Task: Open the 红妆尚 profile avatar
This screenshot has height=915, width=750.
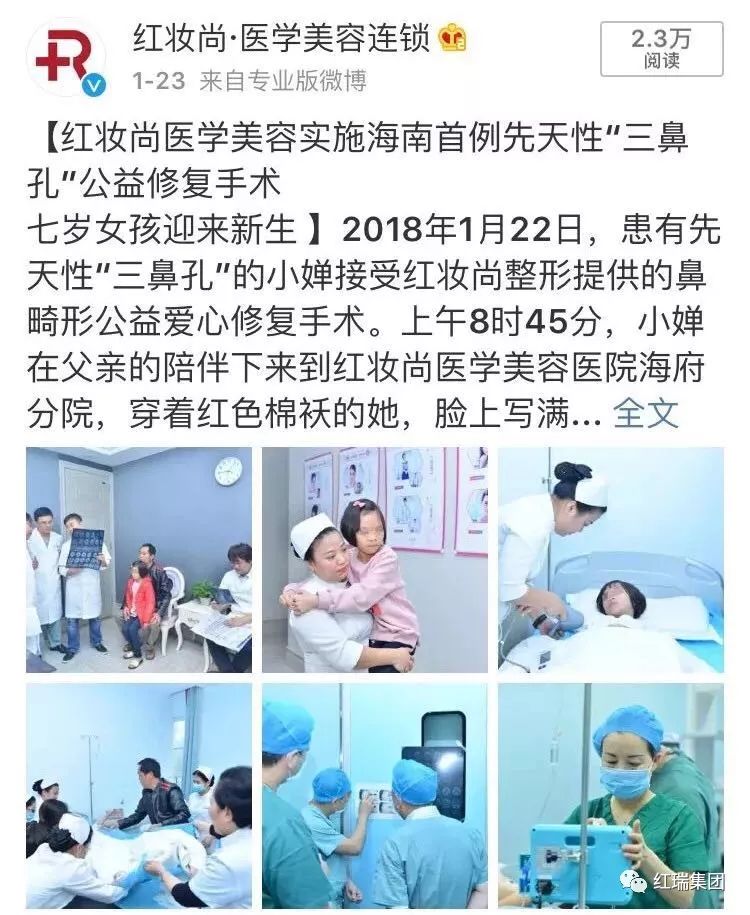Action: [65, 56]
